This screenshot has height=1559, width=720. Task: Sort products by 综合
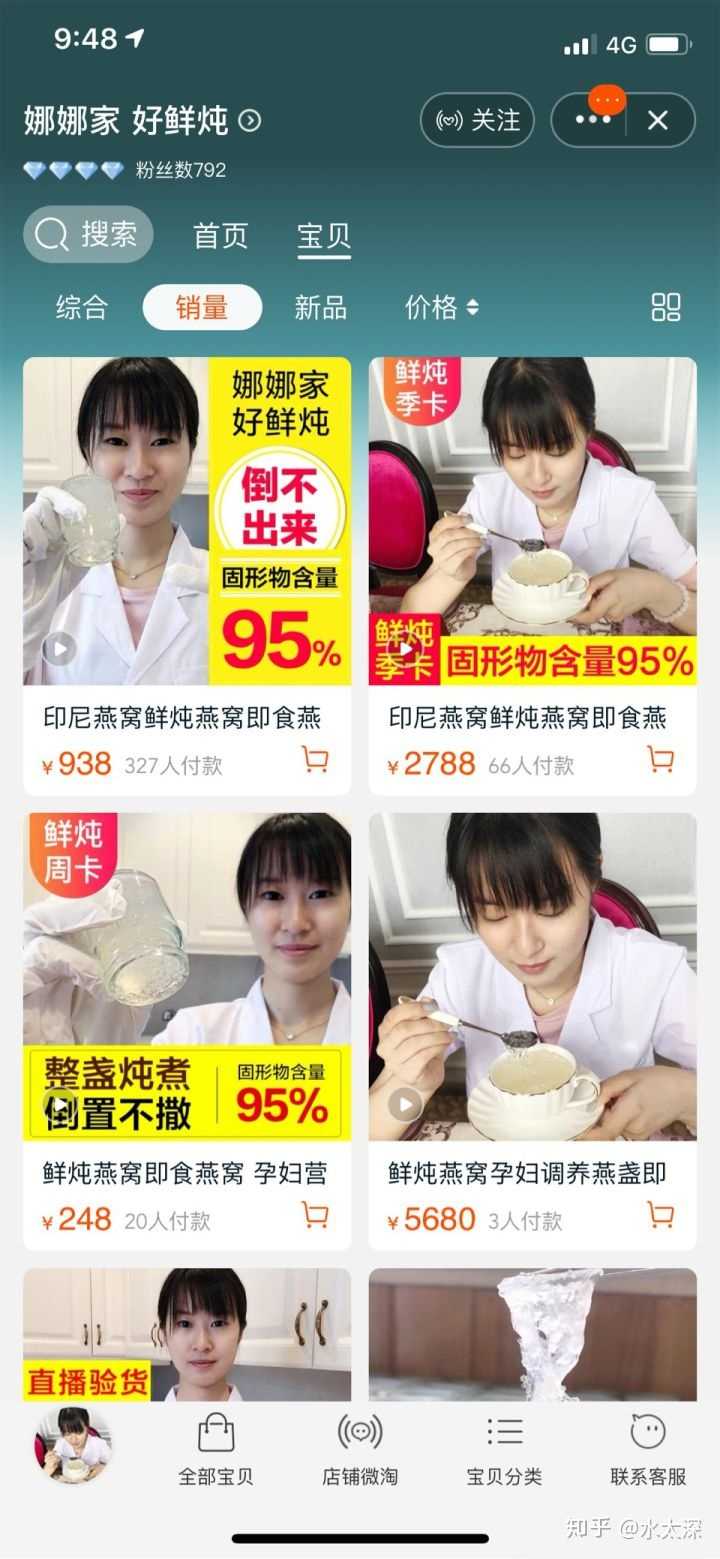[x=81, y=307]
